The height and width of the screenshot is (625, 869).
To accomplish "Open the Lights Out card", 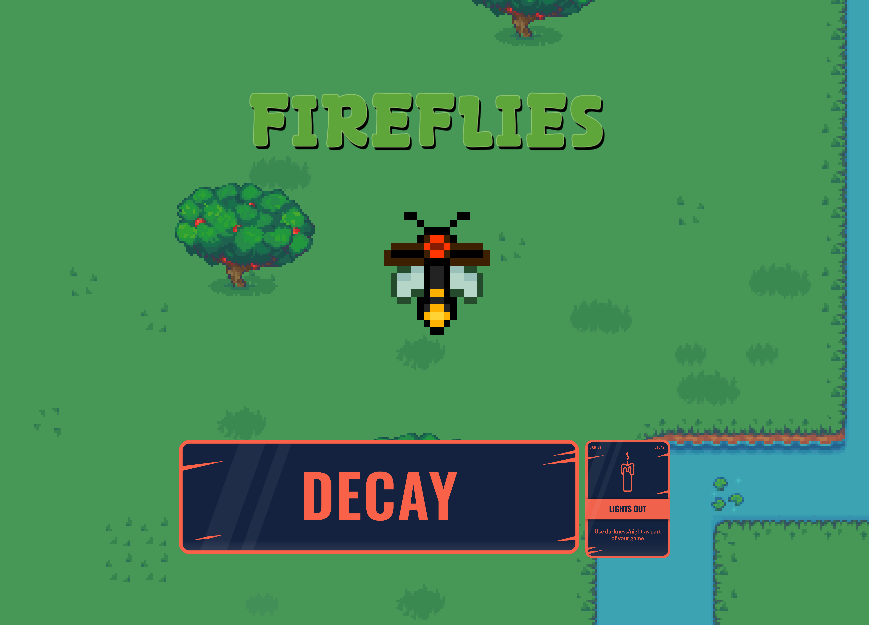I will pyautogui.click(x=627, y=498).
